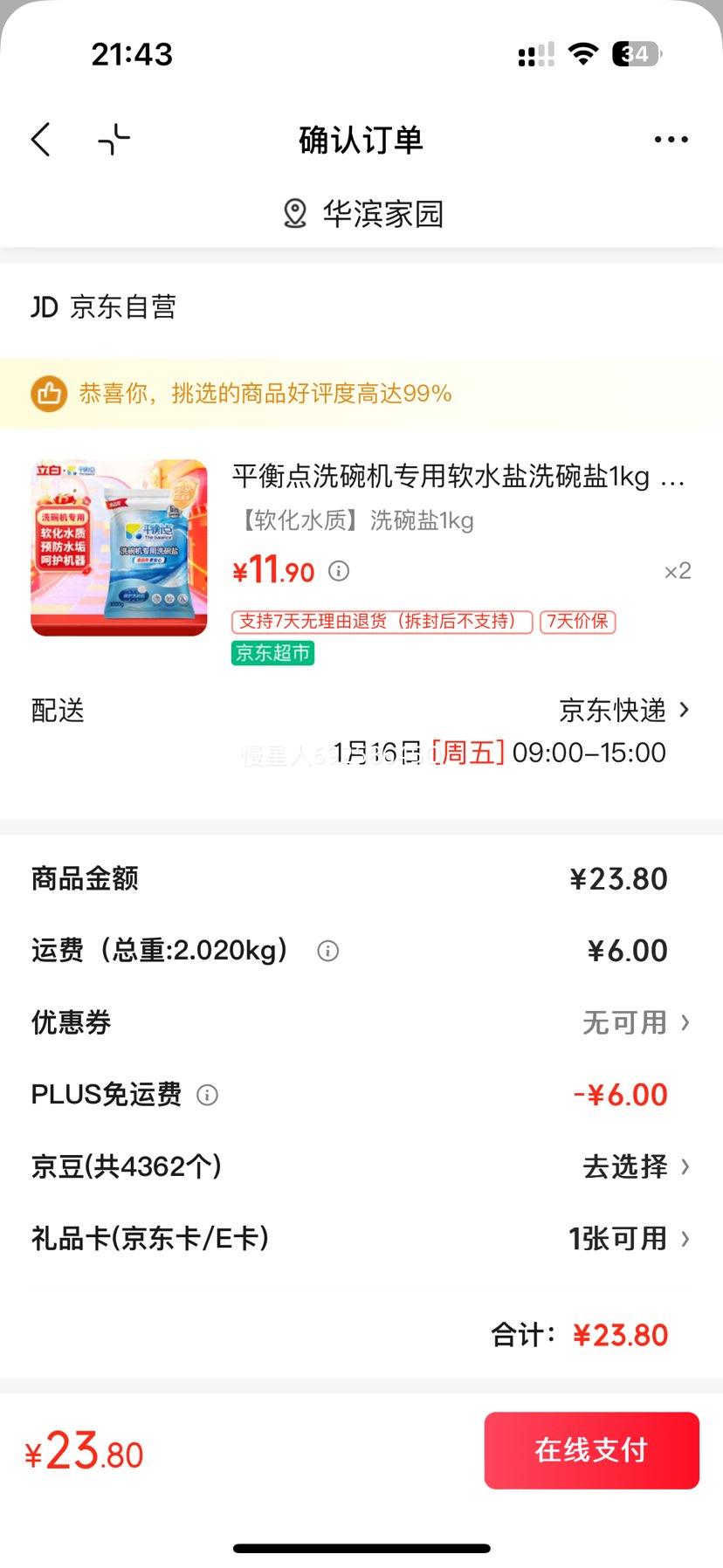Tap the back arrow to leave order page
The height and width of the screenshot is (1568, 723).
click(40, 139)
